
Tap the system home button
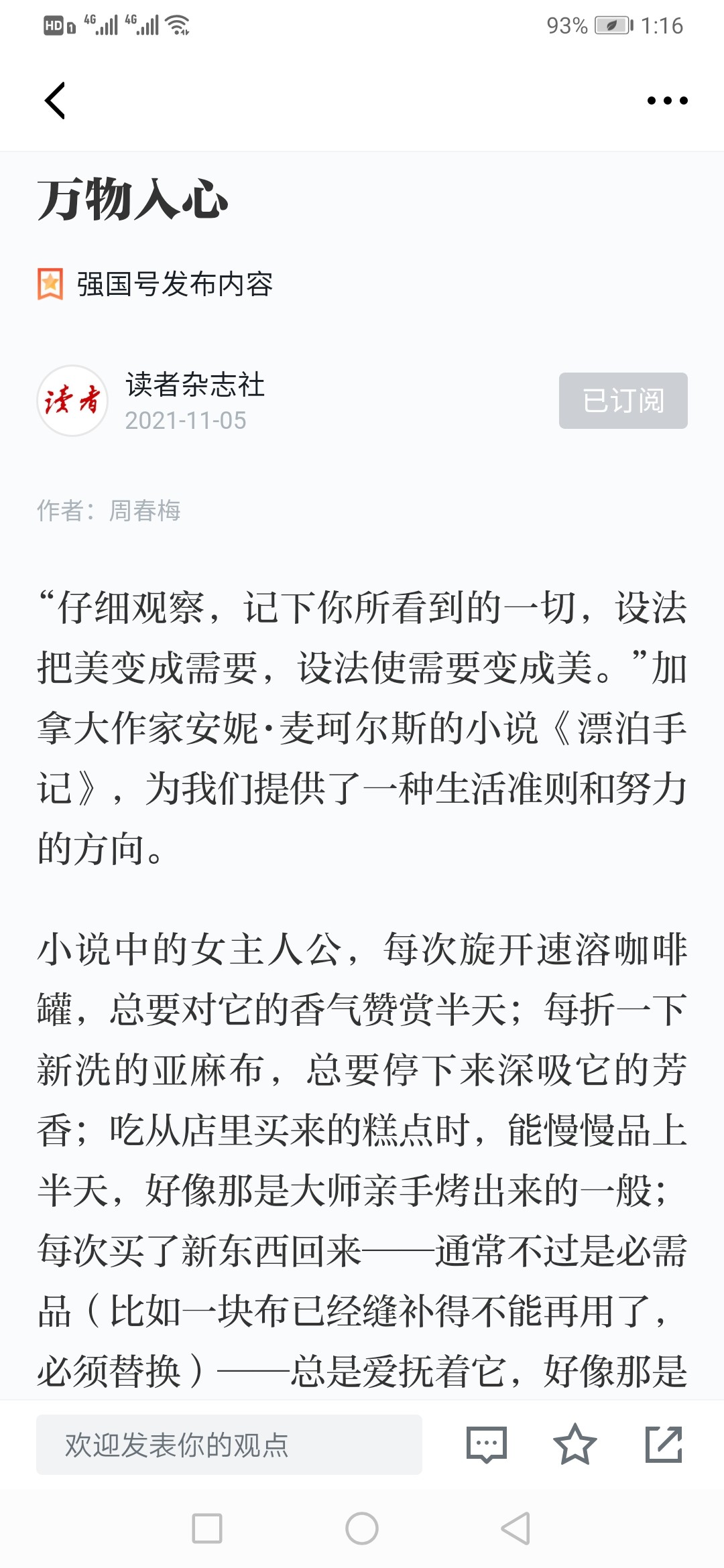pyautogui.click(x=362, y=1528)
